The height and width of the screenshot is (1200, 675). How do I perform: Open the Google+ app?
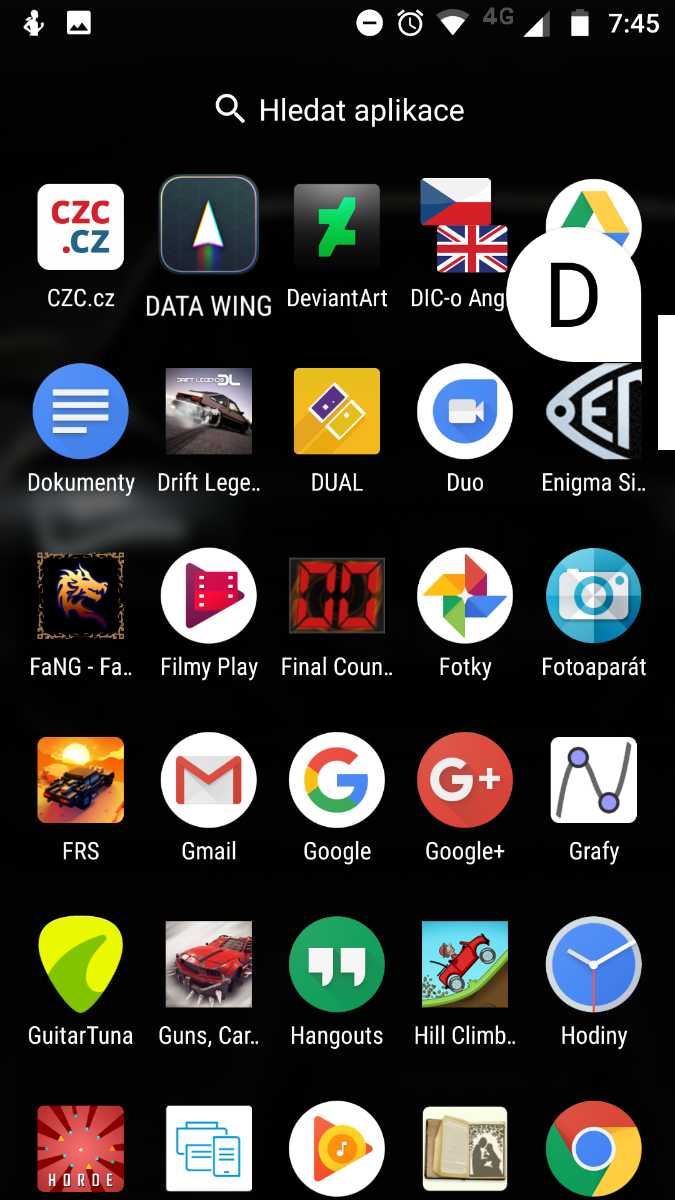(465, 780)
